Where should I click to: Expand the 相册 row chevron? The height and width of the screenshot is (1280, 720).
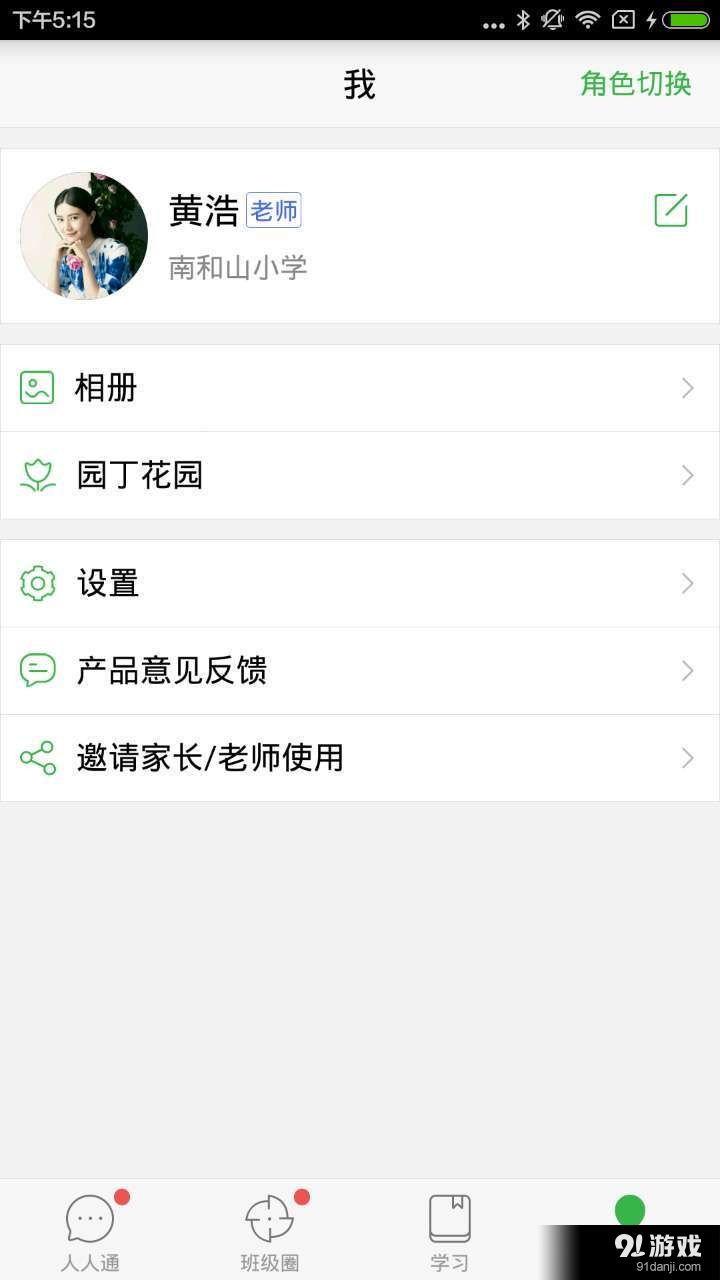point(686,388)
